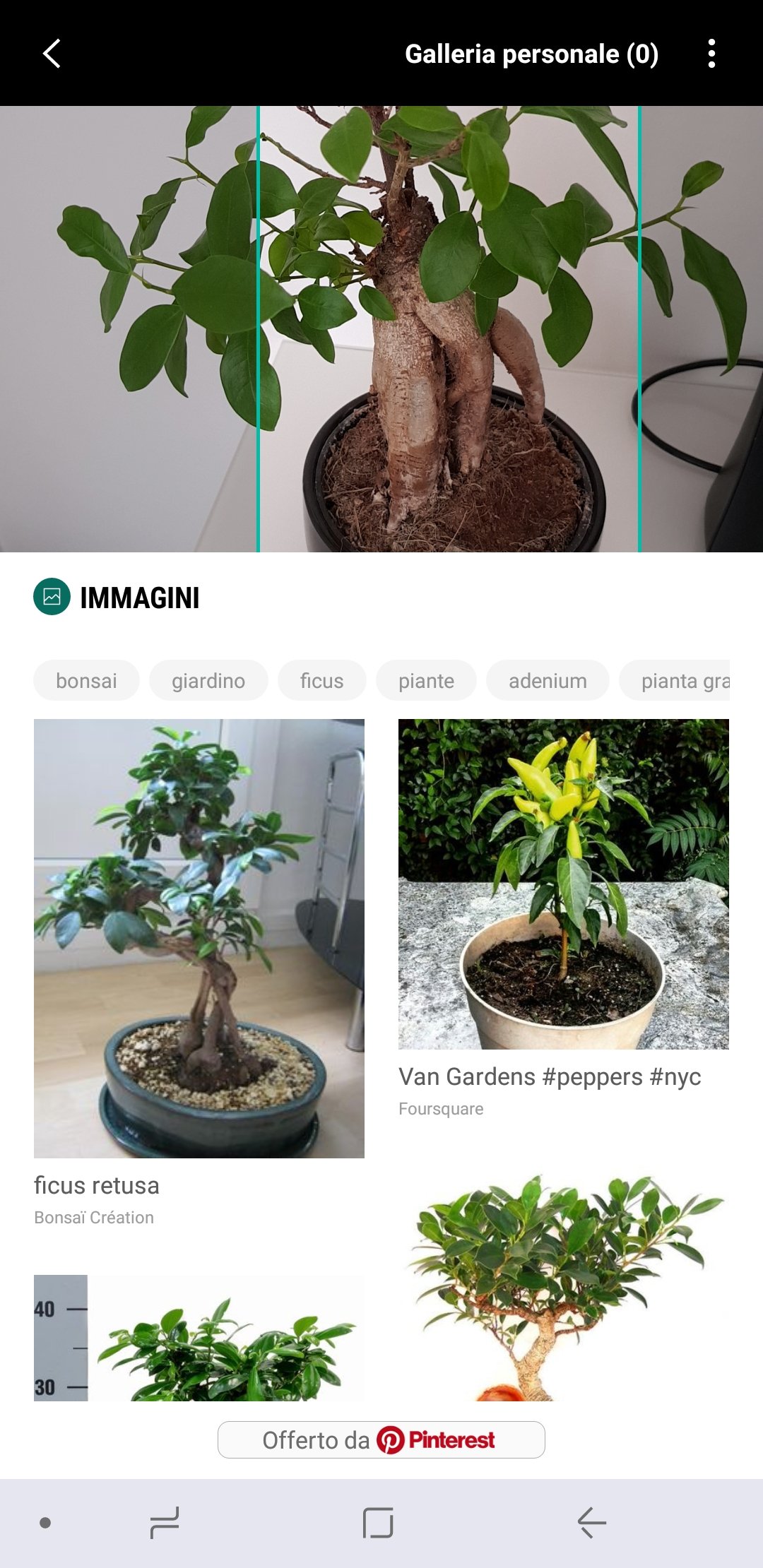
Task: Filter results by the bonsai chip
Action: pyautogui.click(x=86, y=681)
